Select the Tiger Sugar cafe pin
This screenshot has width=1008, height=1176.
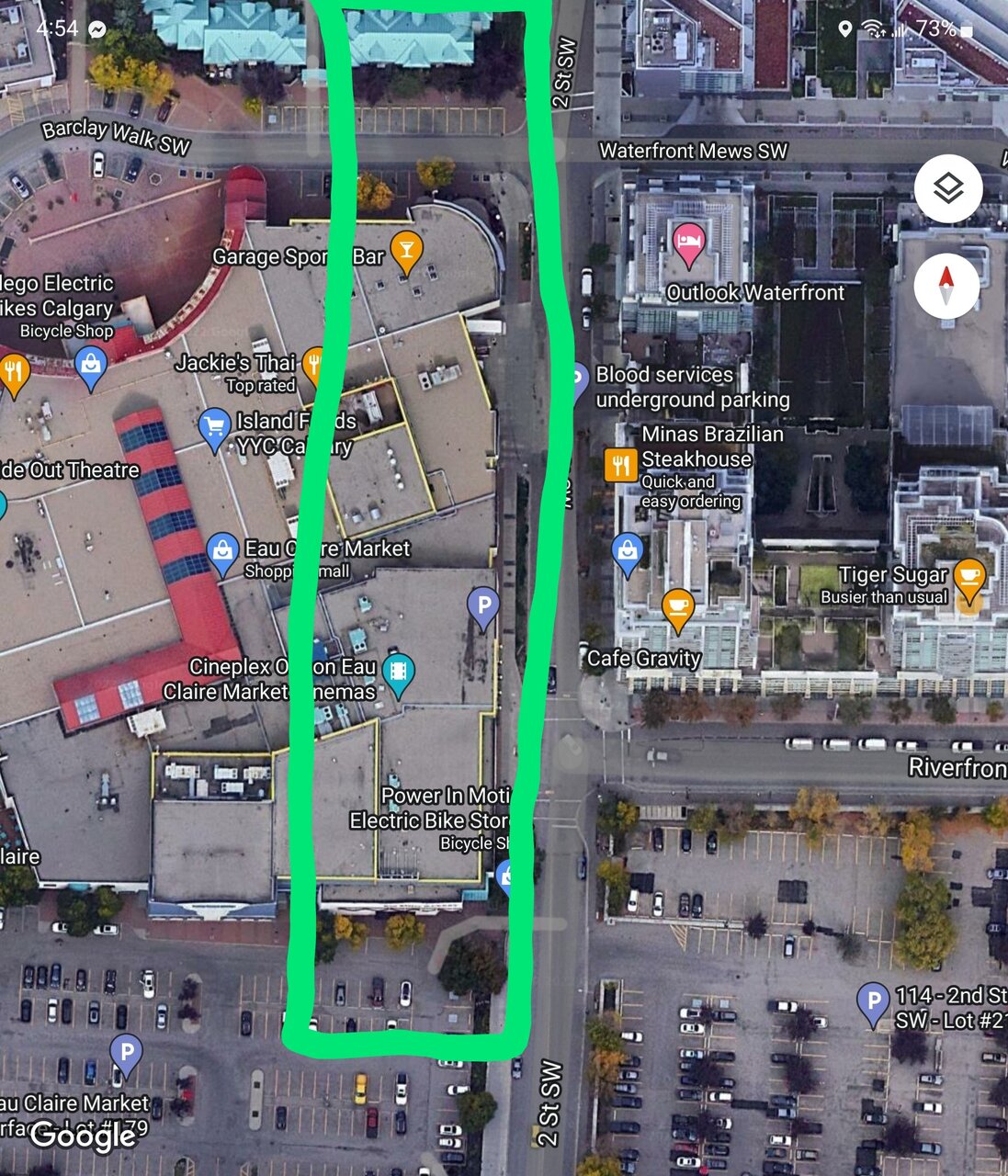tap(968, 578)
